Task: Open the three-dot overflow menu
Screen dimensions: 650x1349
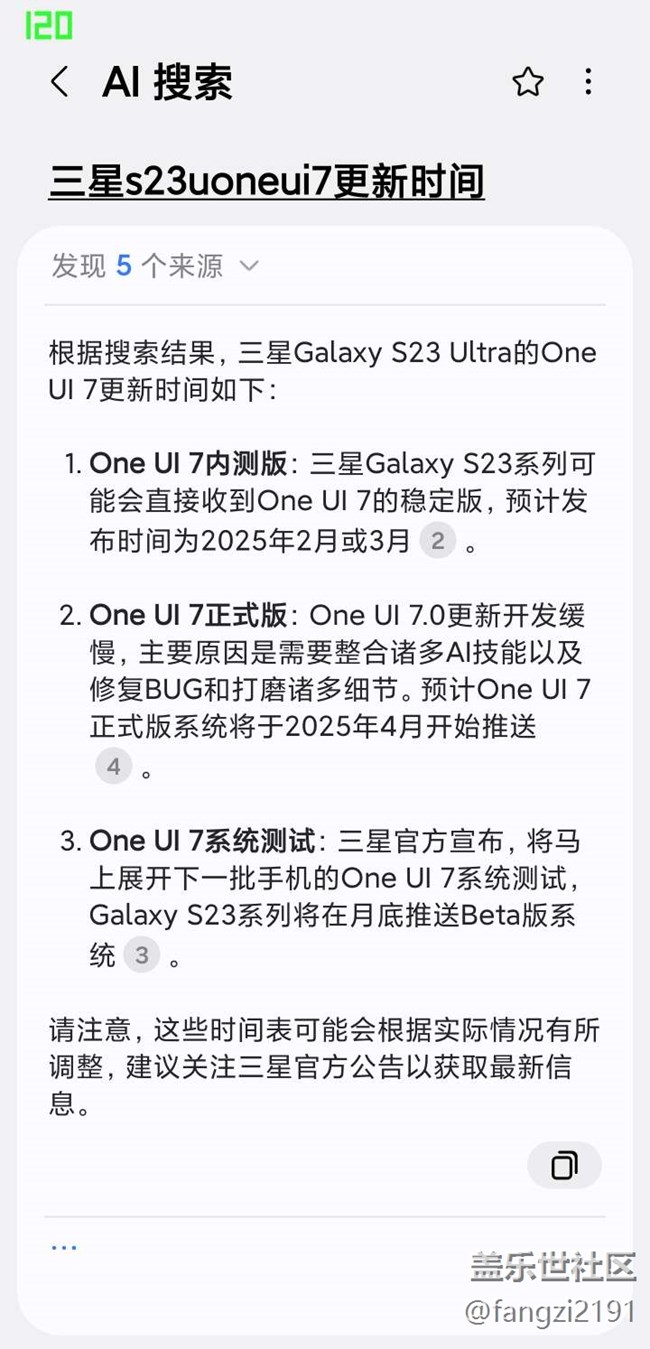Action: [588, 82]
